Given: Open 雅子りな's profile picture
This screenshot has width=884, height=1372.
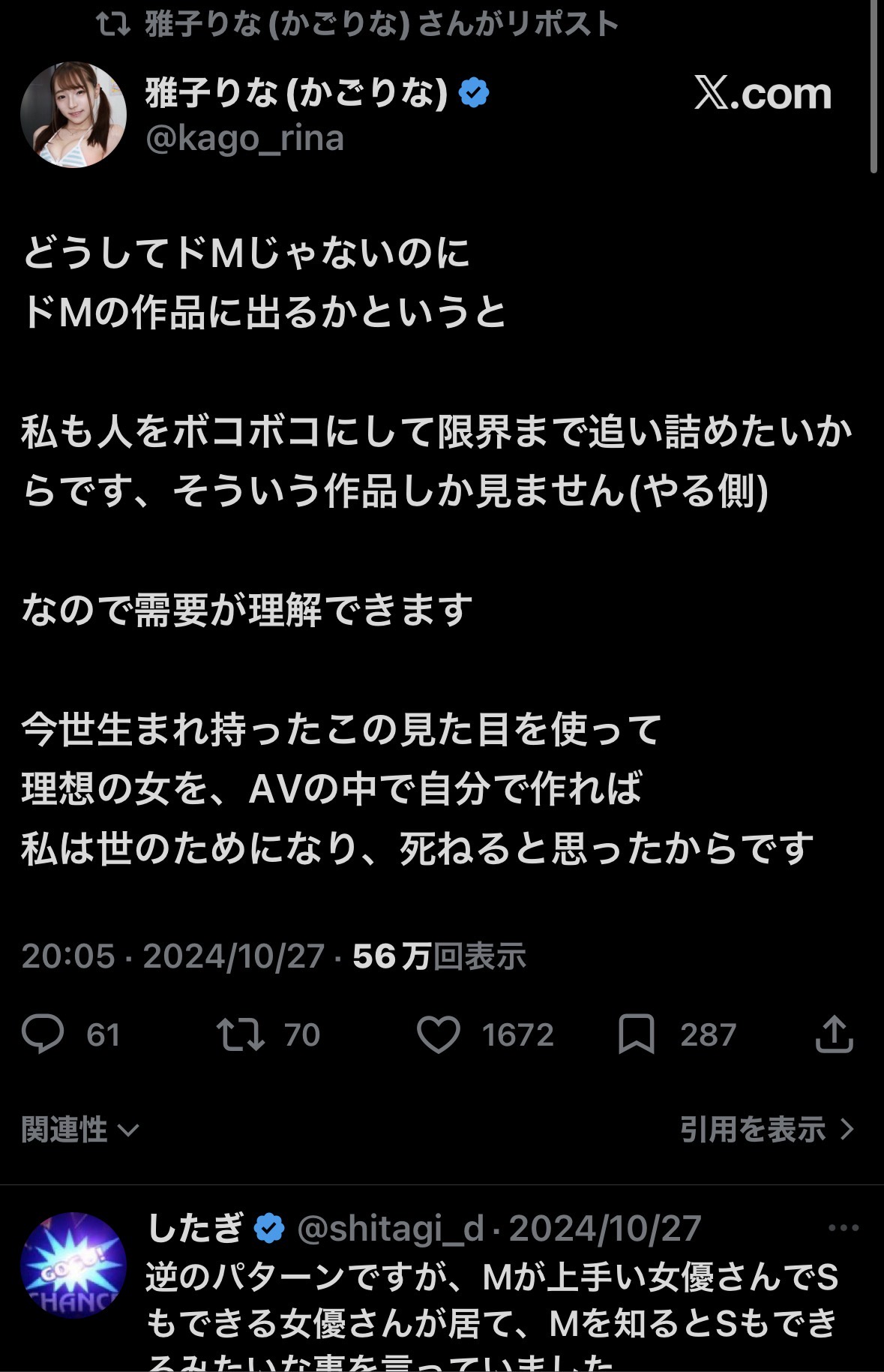Looking at the screenshot, I should (x=73, y=115).
